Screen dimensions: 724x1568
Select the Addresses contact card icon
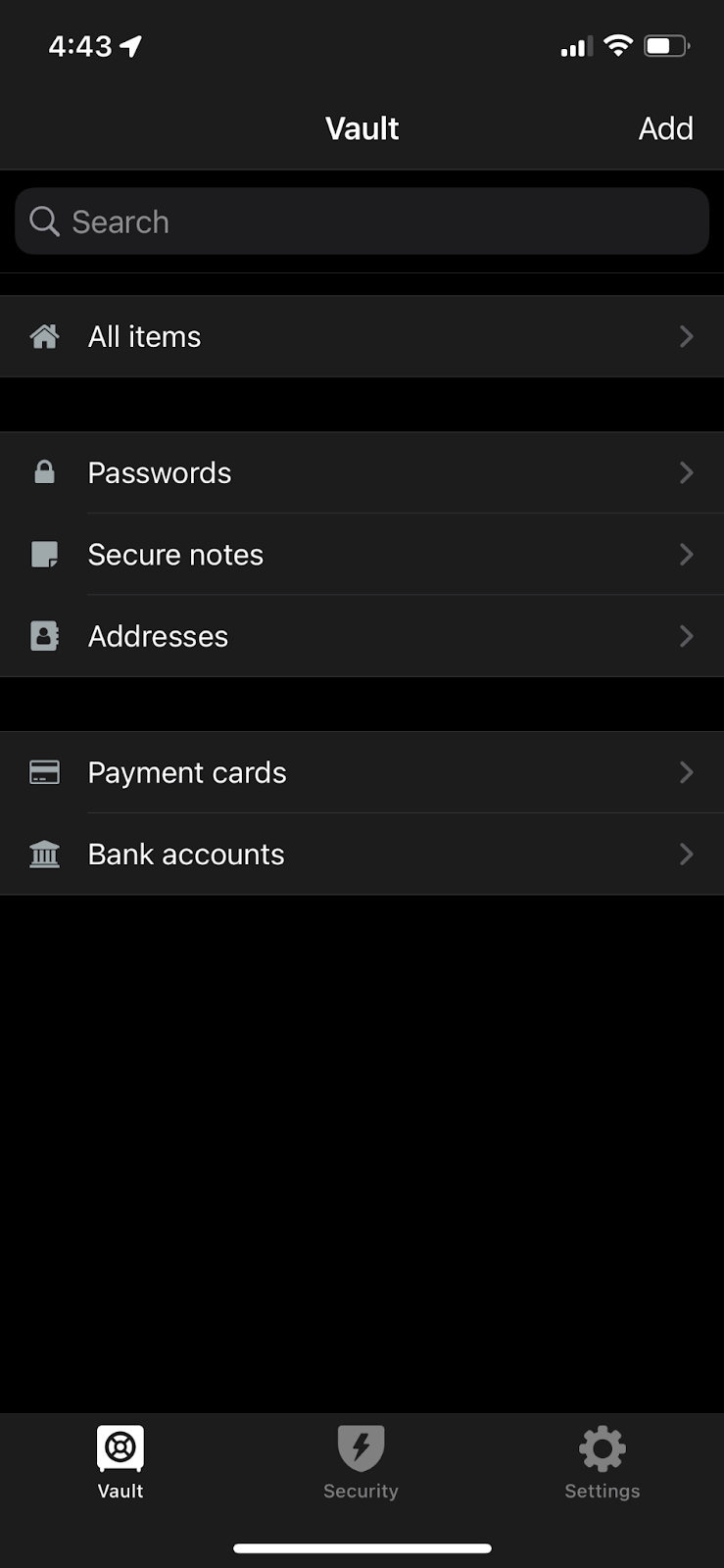[x=44, y=636]
